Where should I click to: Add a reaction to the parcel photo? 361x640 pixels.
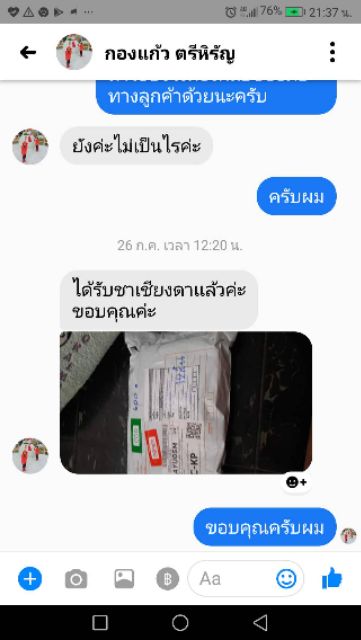click(x=296, y=483)
